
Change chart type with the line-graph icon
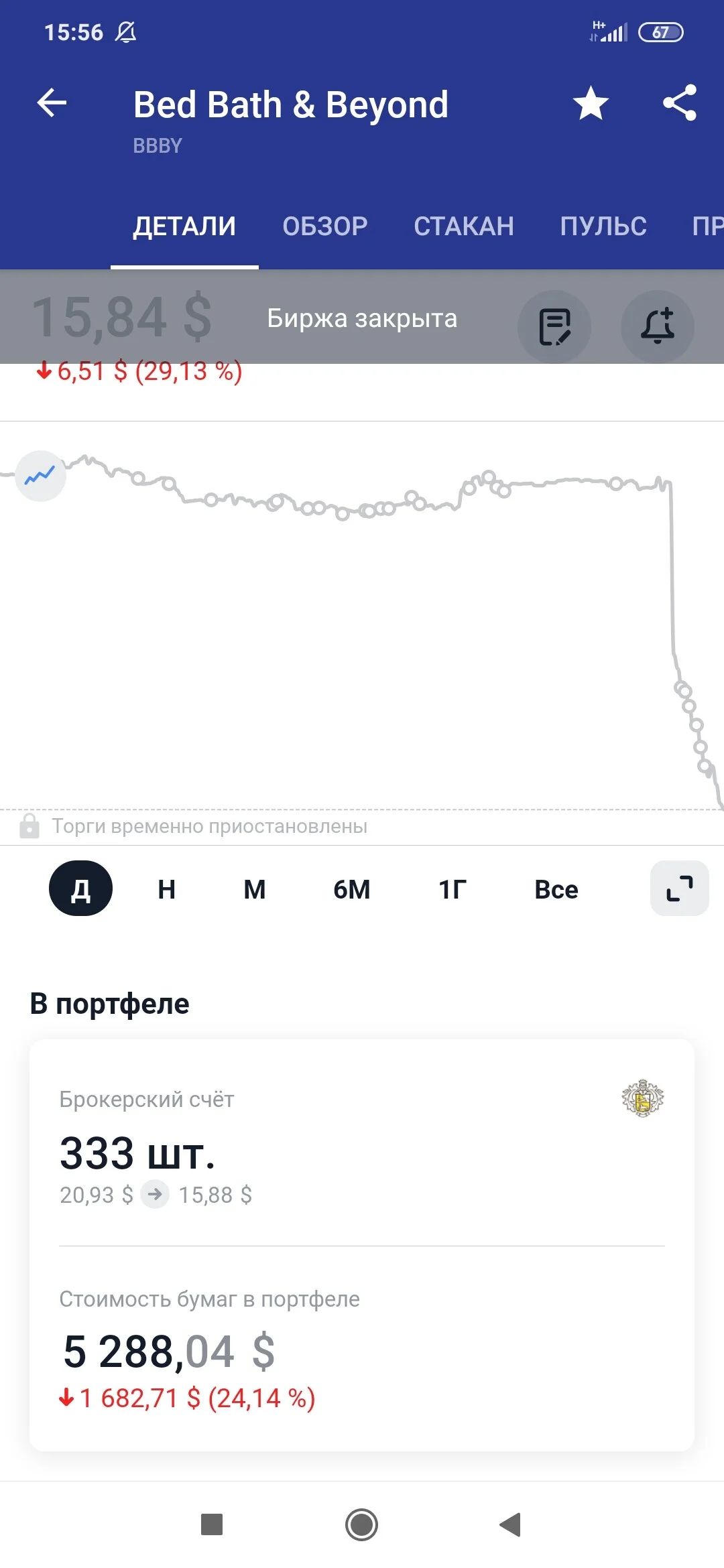tap(40, 476)
